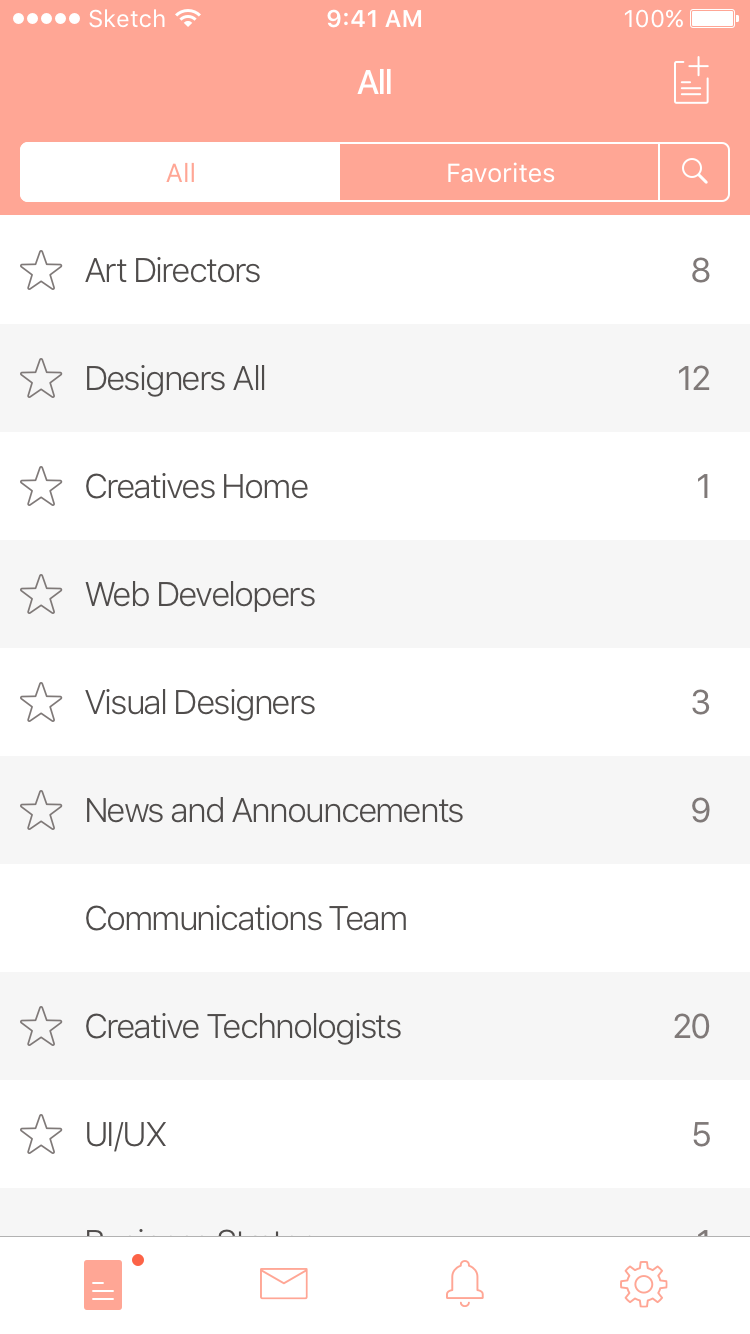Create a new document from the header icon
750x1334 pixels.
click(x=691, y=81)
